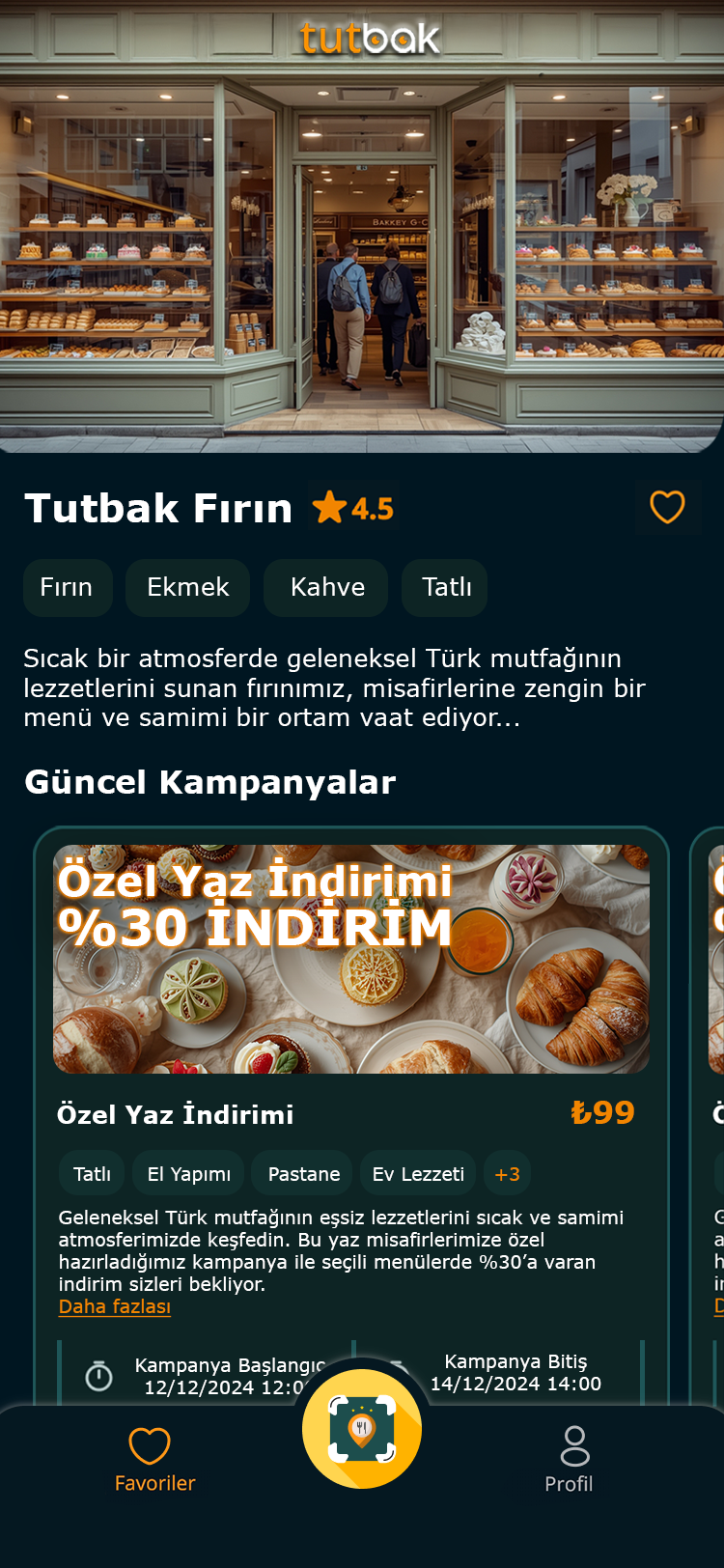Go to the Profil tab
Image resolution: width=724 pixels, height=1568 pixels.
point(570,1460)
